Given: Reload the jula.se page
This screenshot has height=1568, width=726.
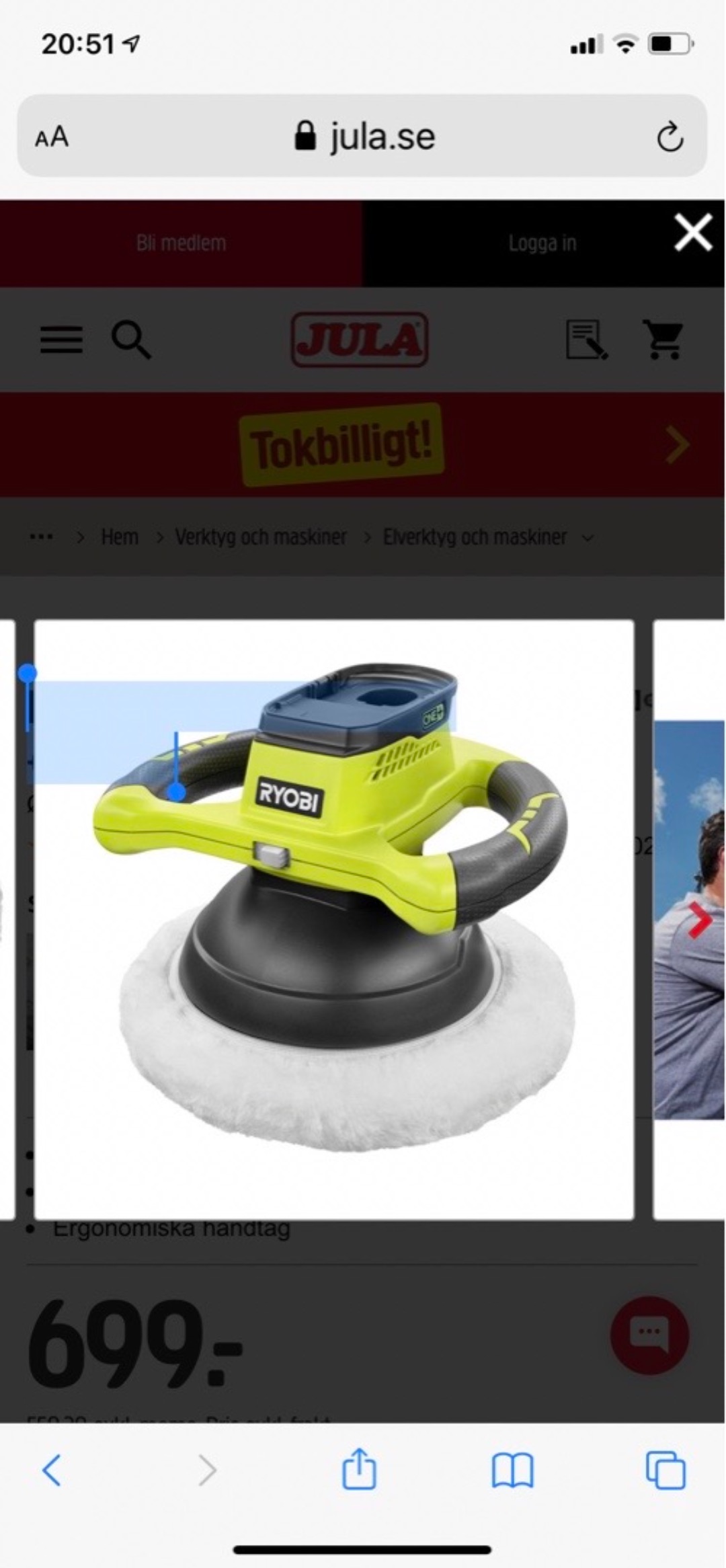Looking at the screenshot, I should pyautogui.click(x=670, y=138).
